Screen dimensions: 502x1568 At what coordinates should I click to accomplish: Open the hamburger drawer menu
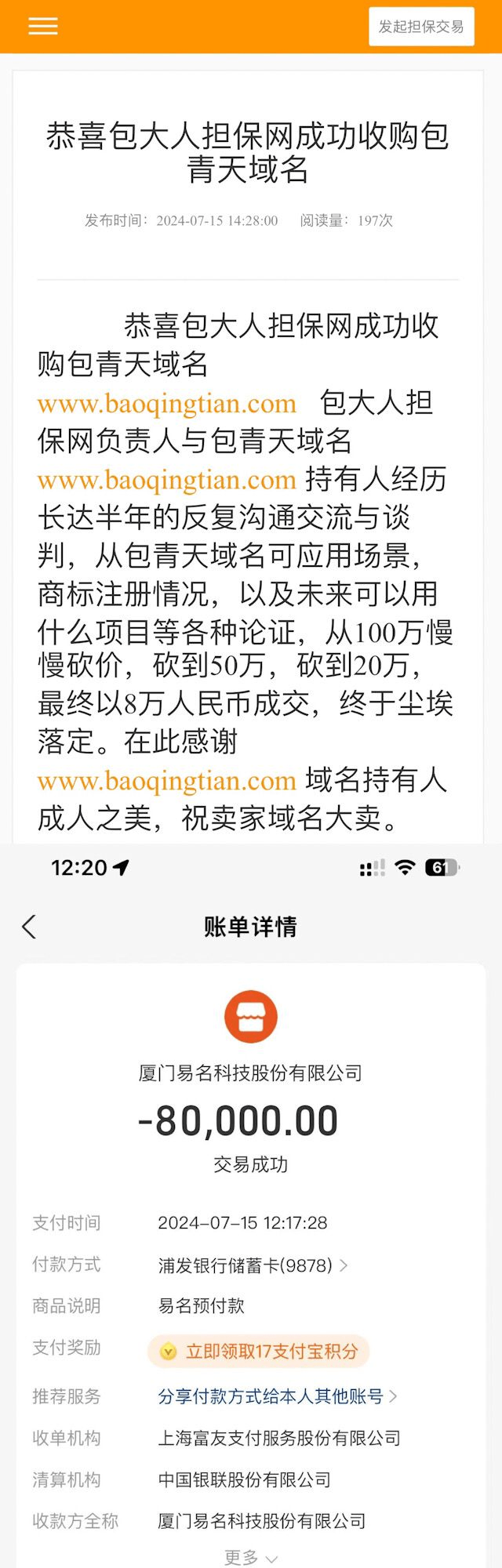click(x=43, y=27)
